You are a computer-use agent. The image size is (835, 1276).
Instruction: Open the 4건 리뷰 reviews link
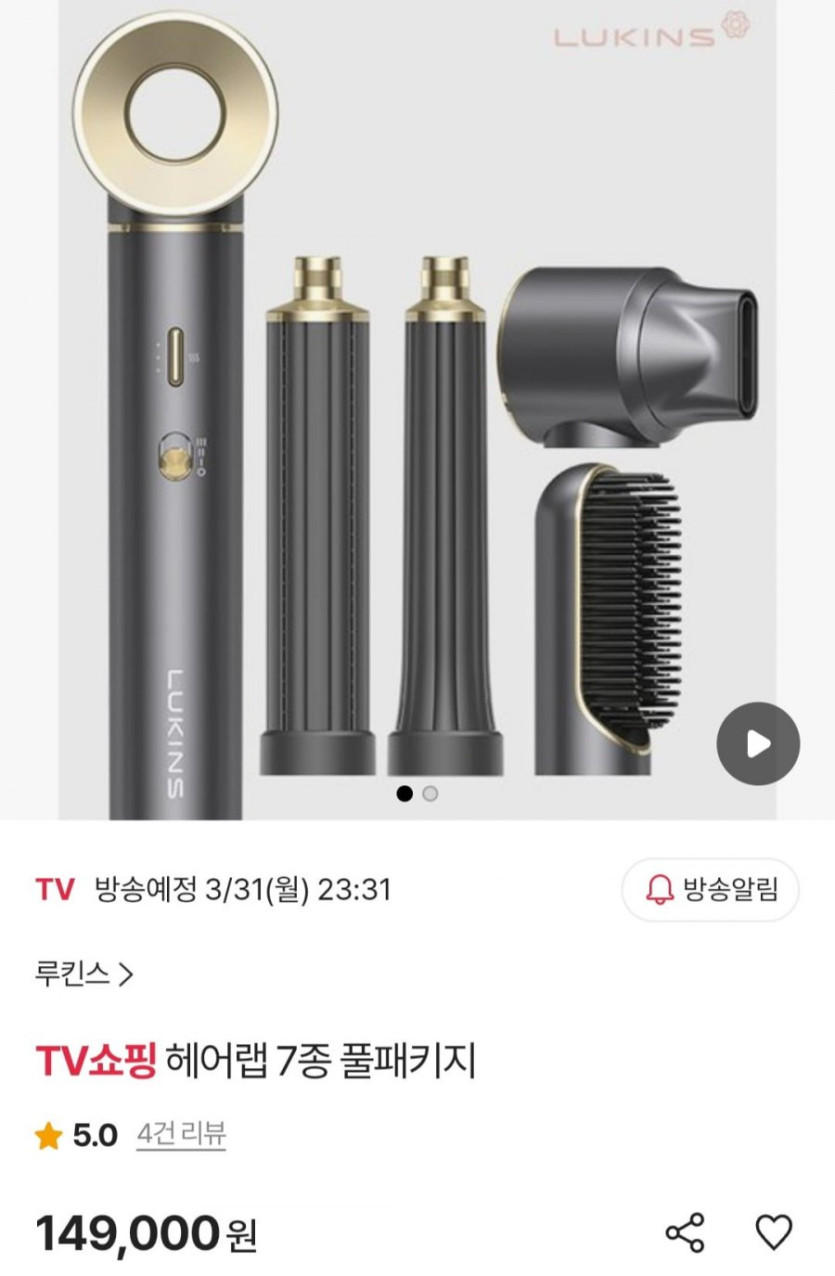[181, 1134]
